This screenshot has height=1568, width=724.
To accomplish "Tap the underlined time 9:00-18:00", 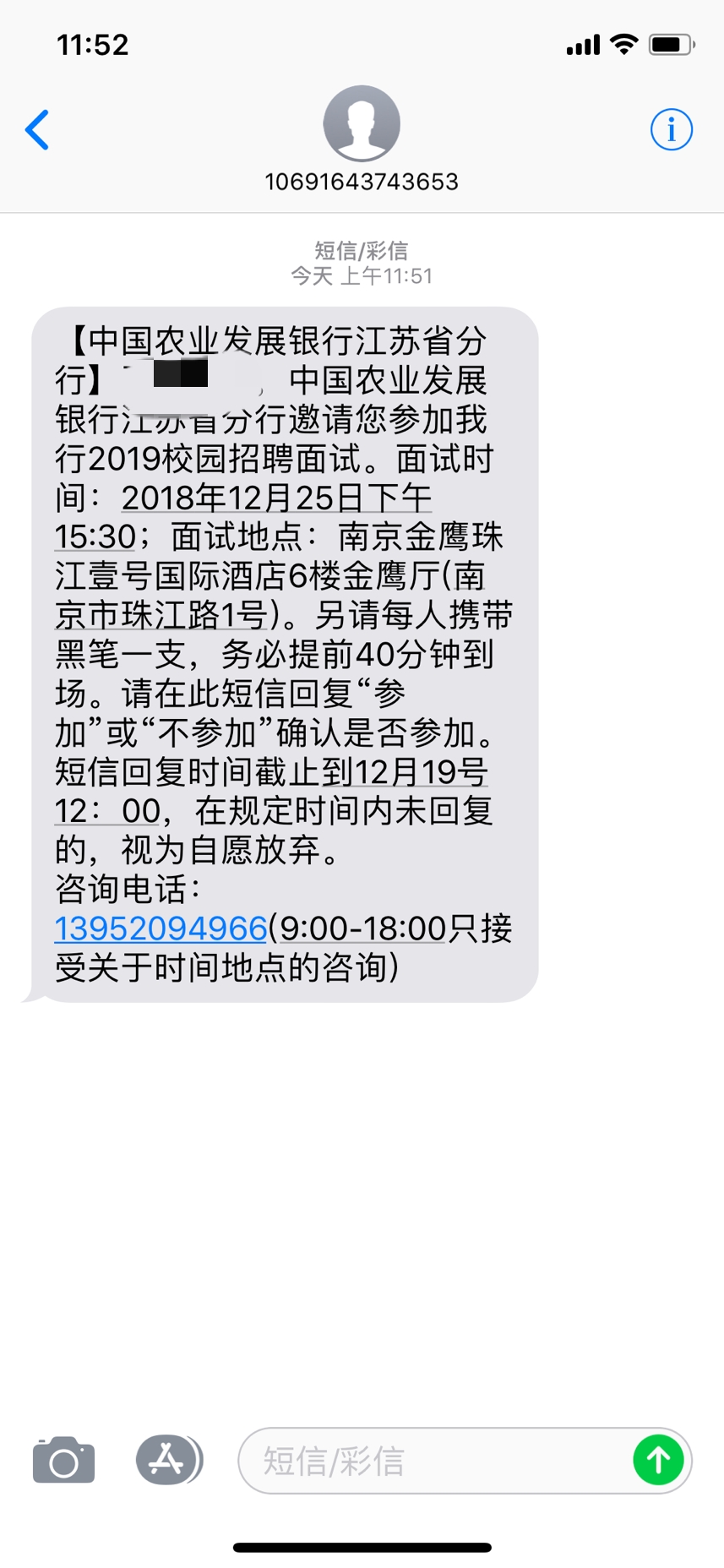I will point(362,928).
